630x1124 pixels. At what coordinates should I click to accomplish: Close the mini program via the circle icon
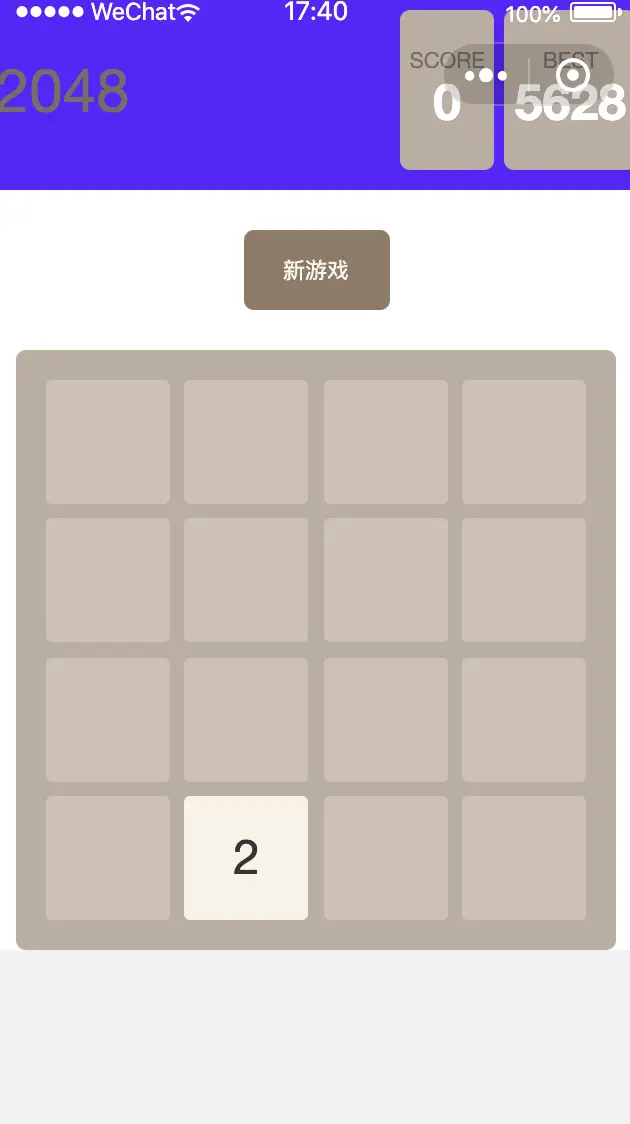tap(573, 75)
